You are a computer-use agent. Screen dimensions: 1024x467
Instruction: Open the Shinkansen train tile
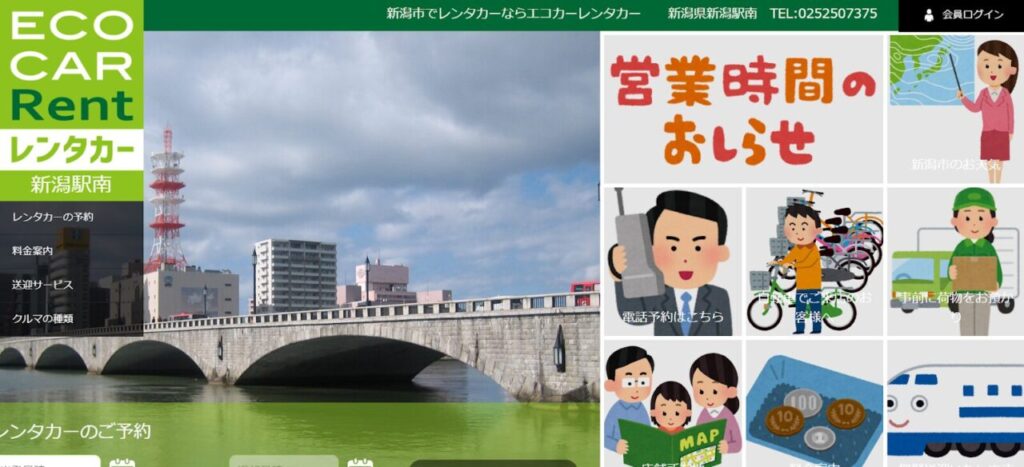point(955,405)
